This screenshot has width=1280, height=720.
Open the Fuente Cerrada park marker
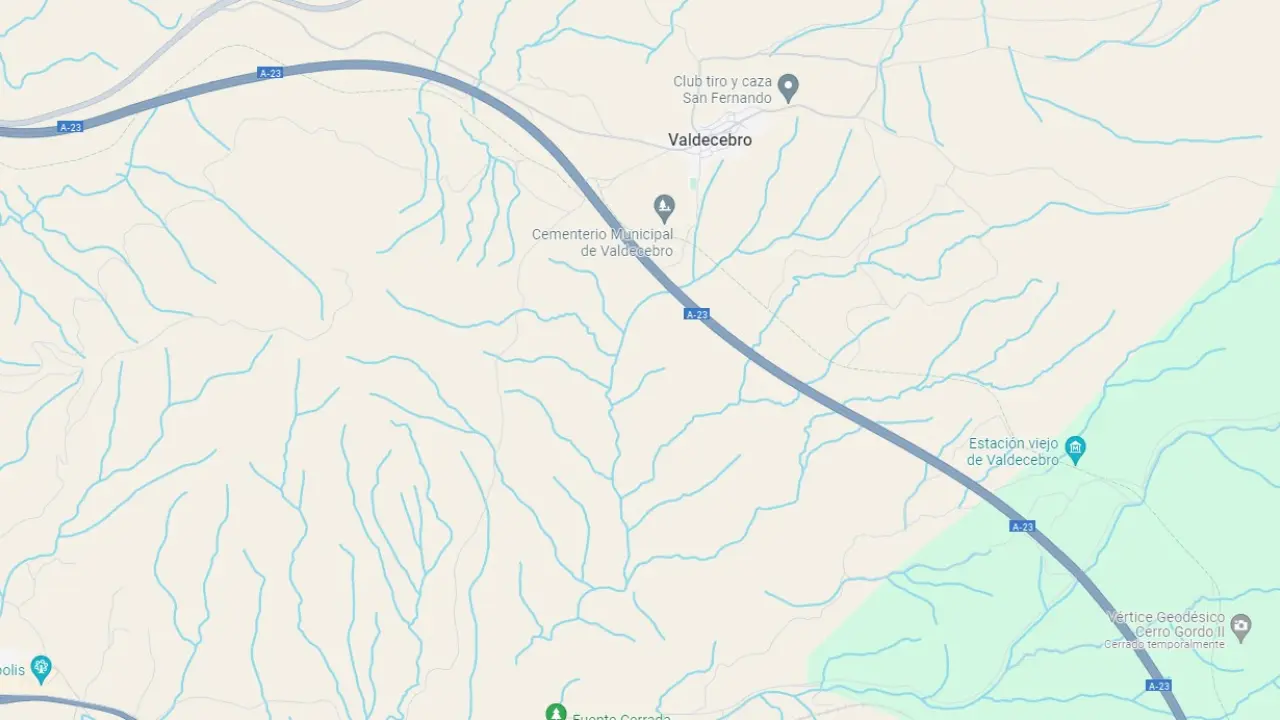tap(556, 712)
